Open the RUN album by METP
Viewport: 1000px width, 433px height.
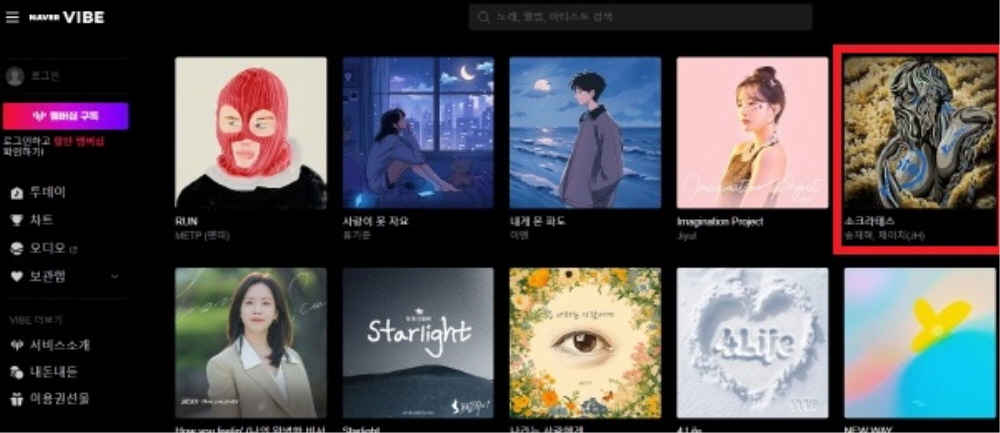click(250, 132)
